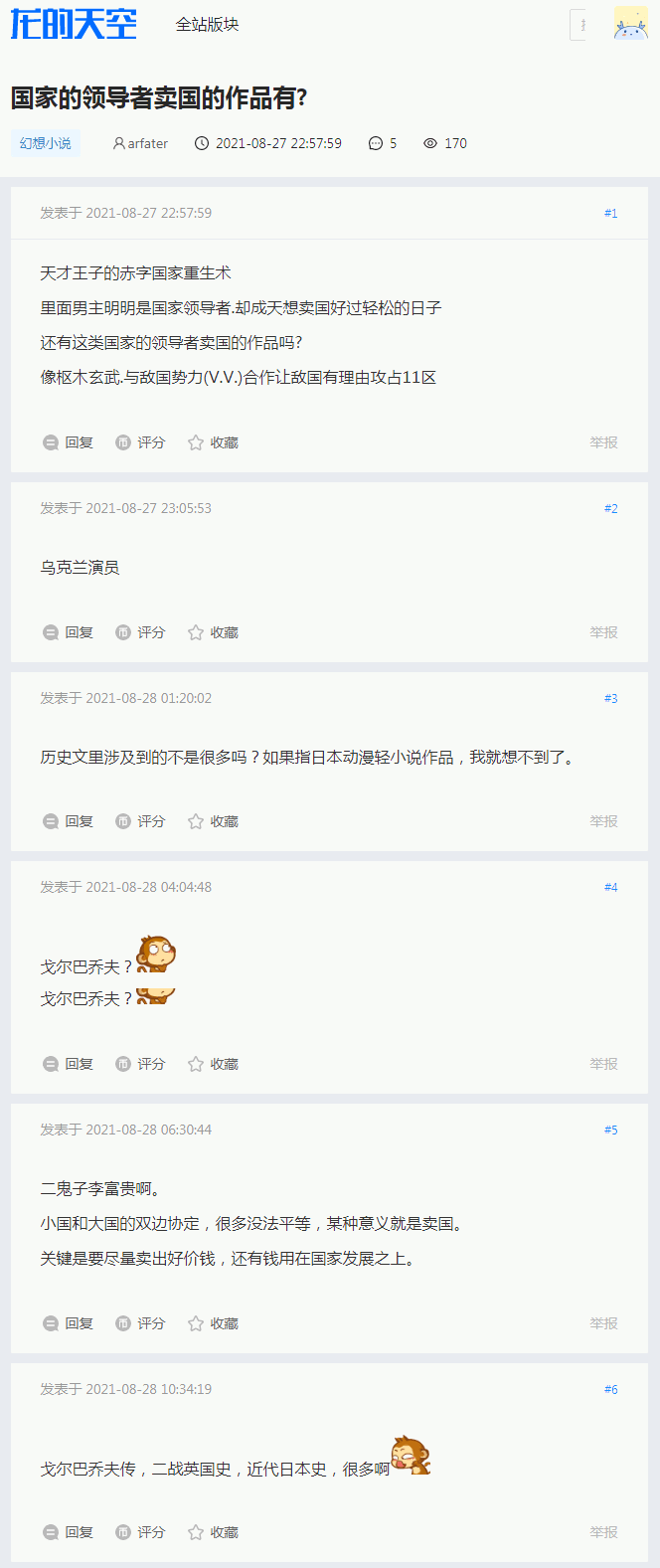Favorite post #6 戈尔巴乔夫传
The width and height of the screenshot is (660, 1568).
point(214,1532)
